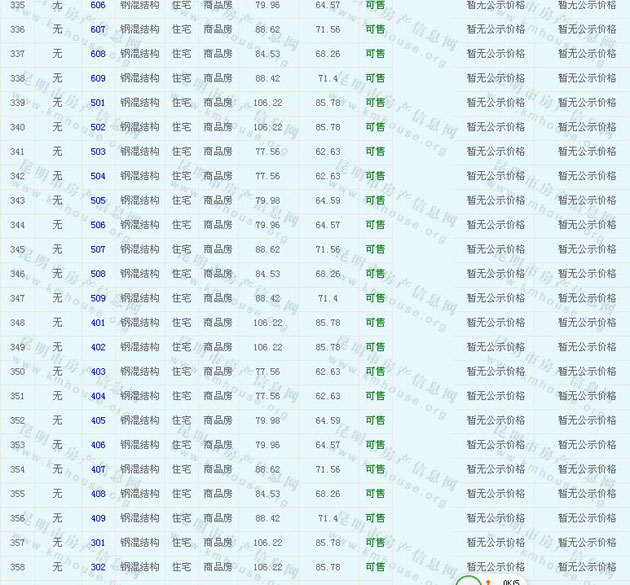Open room 503 details
The width and height of the screenshot is (630, 585).
pos(97,152)
